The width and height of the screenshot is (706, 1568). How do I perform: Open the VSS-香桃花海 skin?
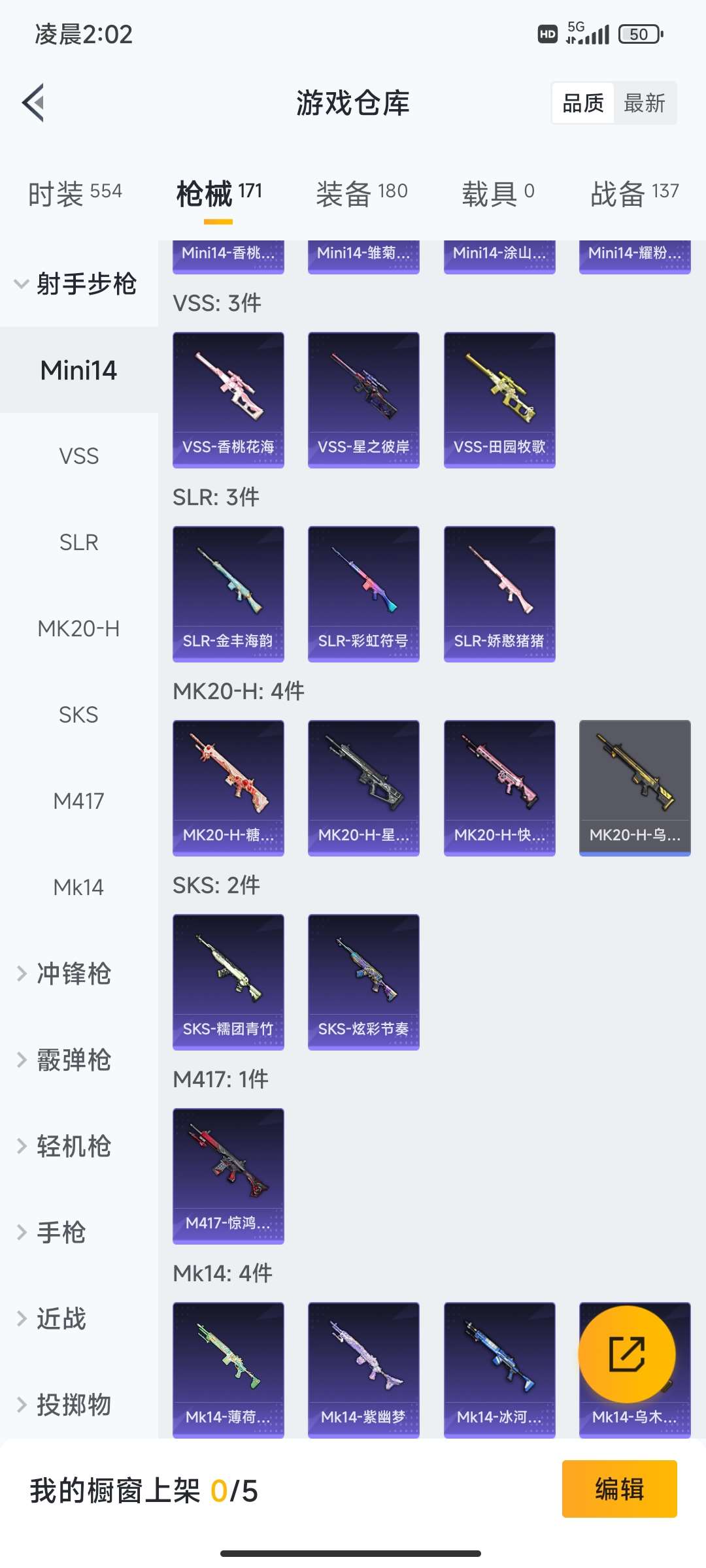(228, 400)
